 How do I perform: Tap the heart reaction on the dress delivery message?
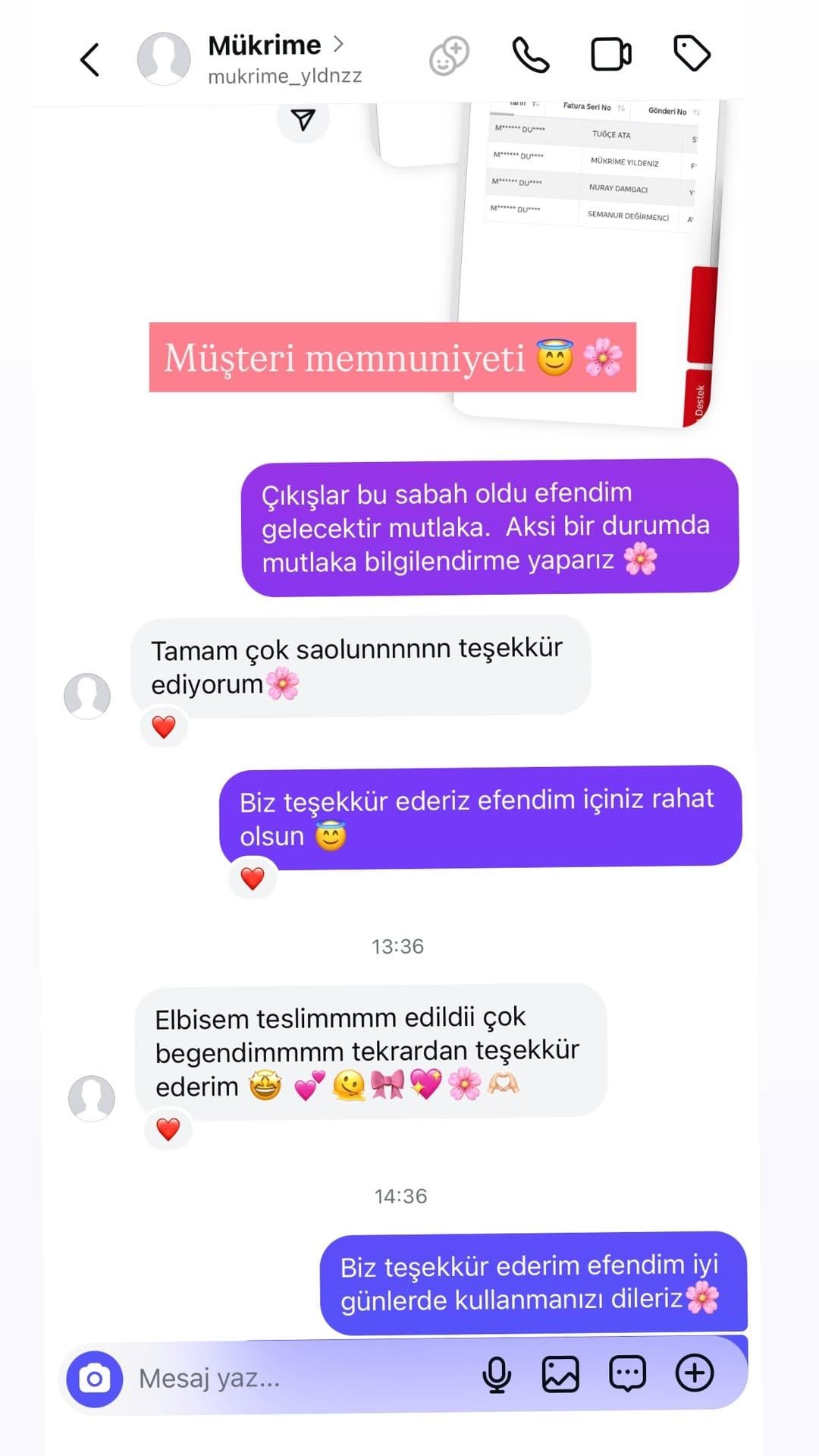168,1128
